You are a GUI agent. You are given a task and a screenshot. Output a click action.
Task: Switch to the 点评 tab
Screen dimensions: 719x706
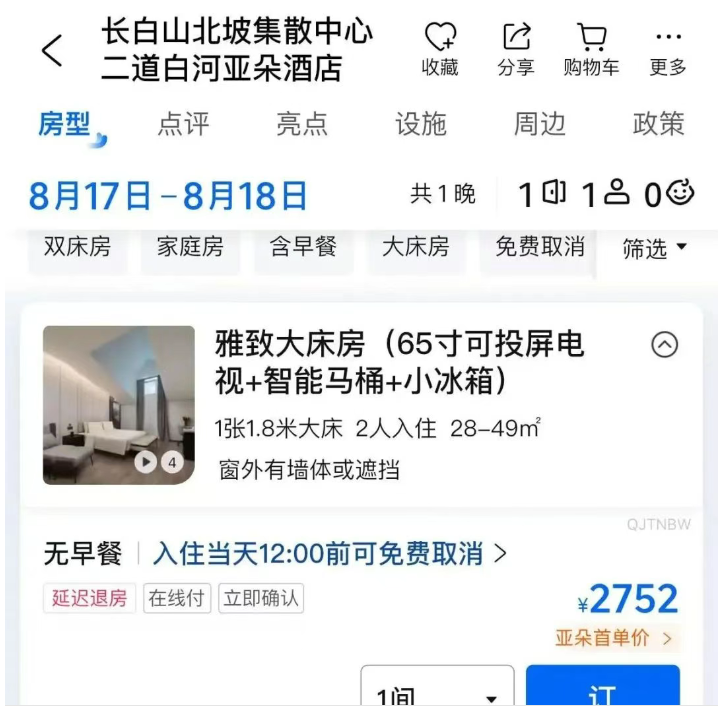point(184,124)
